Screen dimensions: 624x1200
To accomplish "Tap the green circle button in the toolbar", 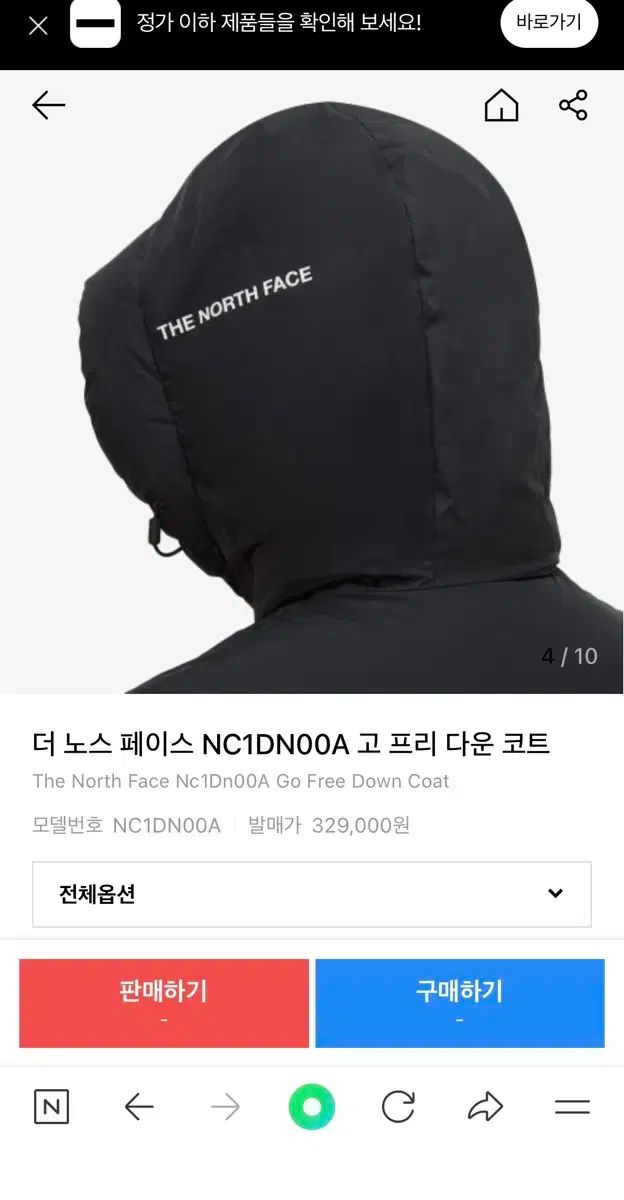I will (x=311, y=1107).
